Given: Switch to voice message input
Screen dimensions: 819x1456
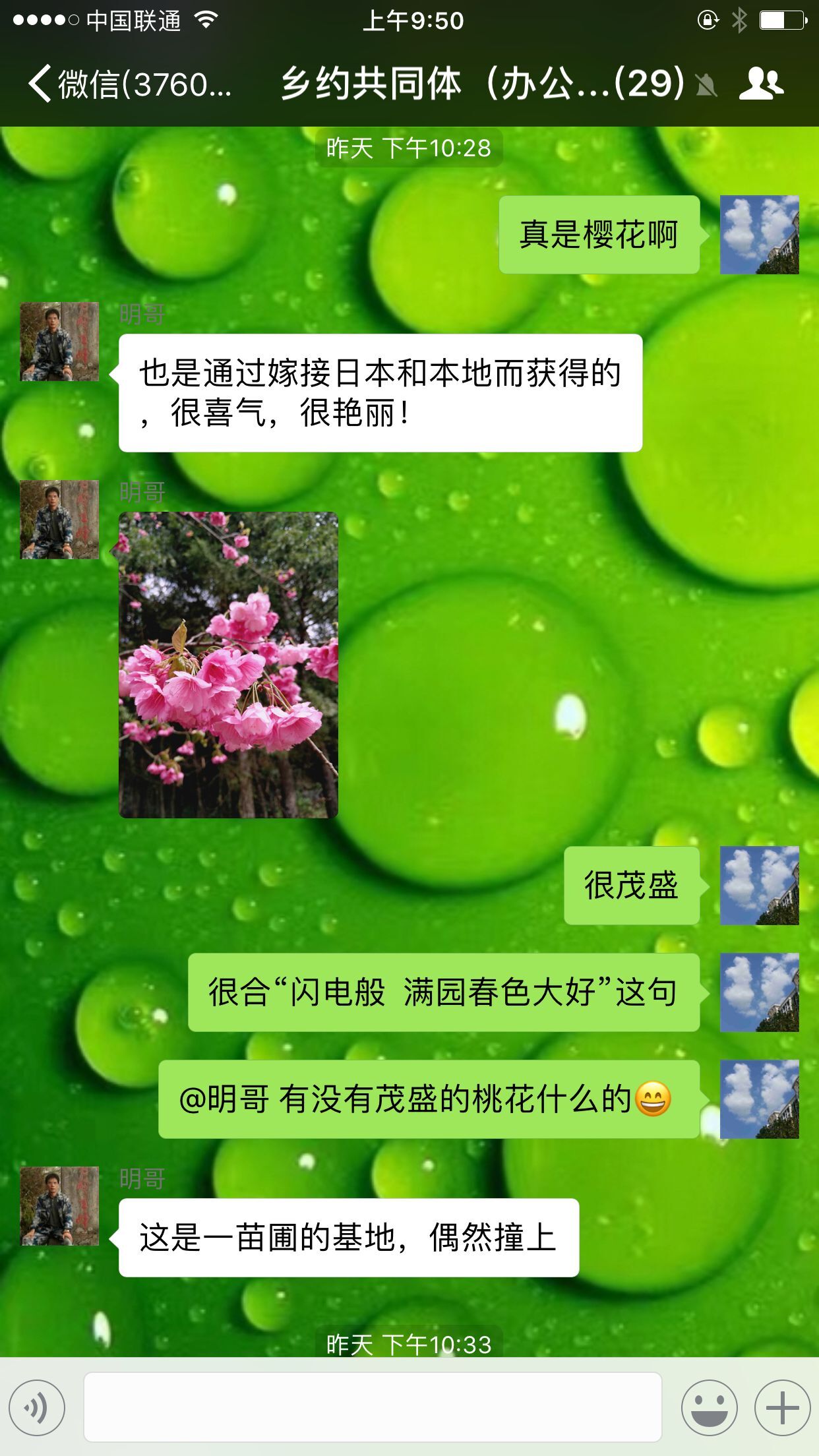Looking at the screenshot, I should (x=37, y=1407).
